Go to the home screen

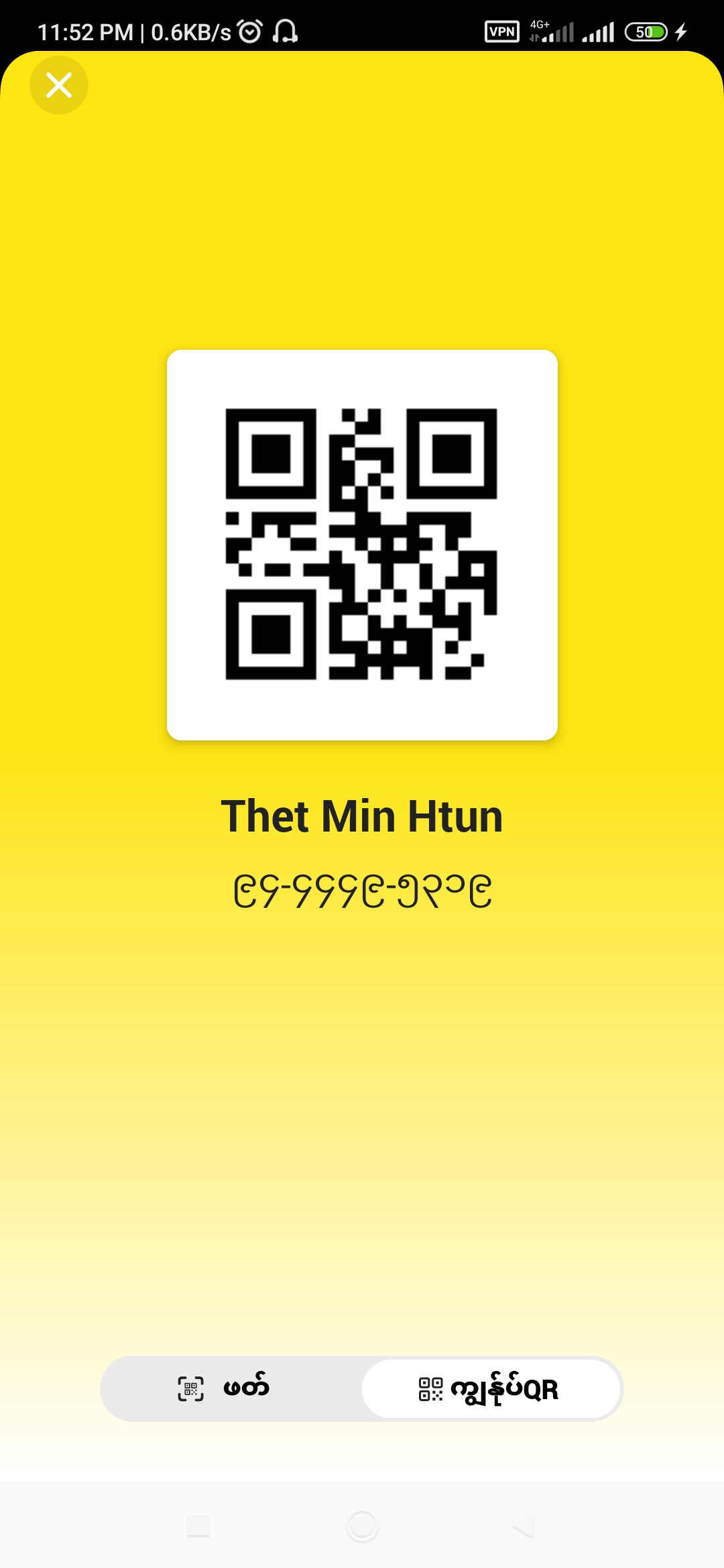[362, 1526]
